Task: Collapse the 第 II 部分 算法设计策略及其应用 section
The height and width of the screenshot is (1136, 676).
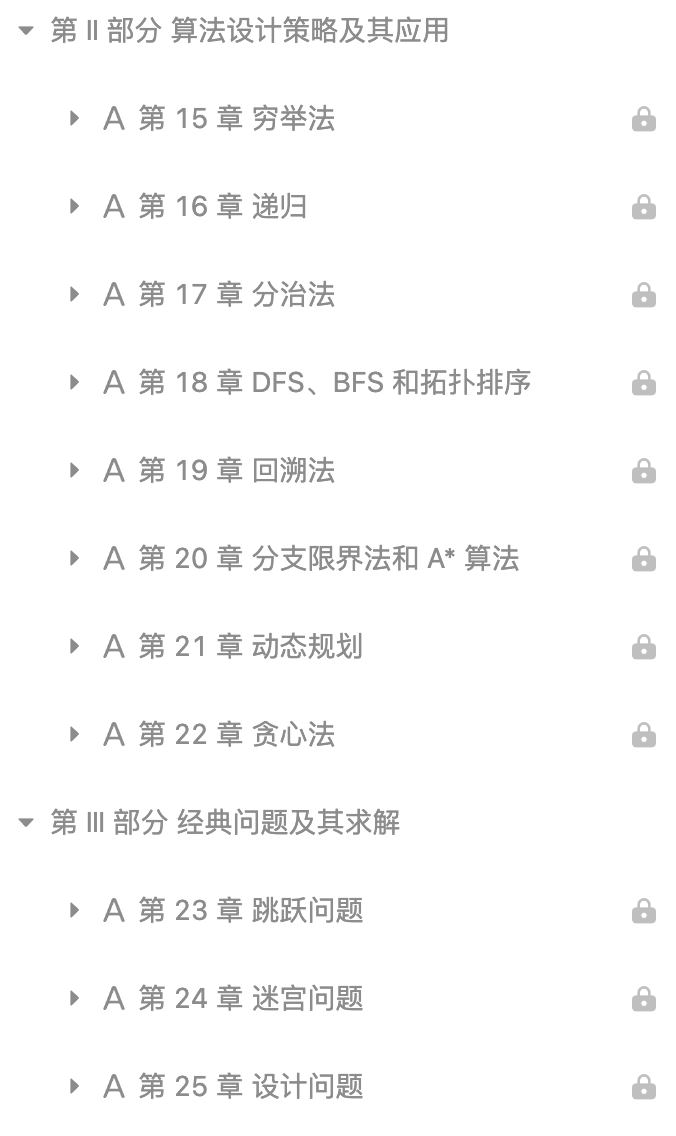Action: click(26, 31)
